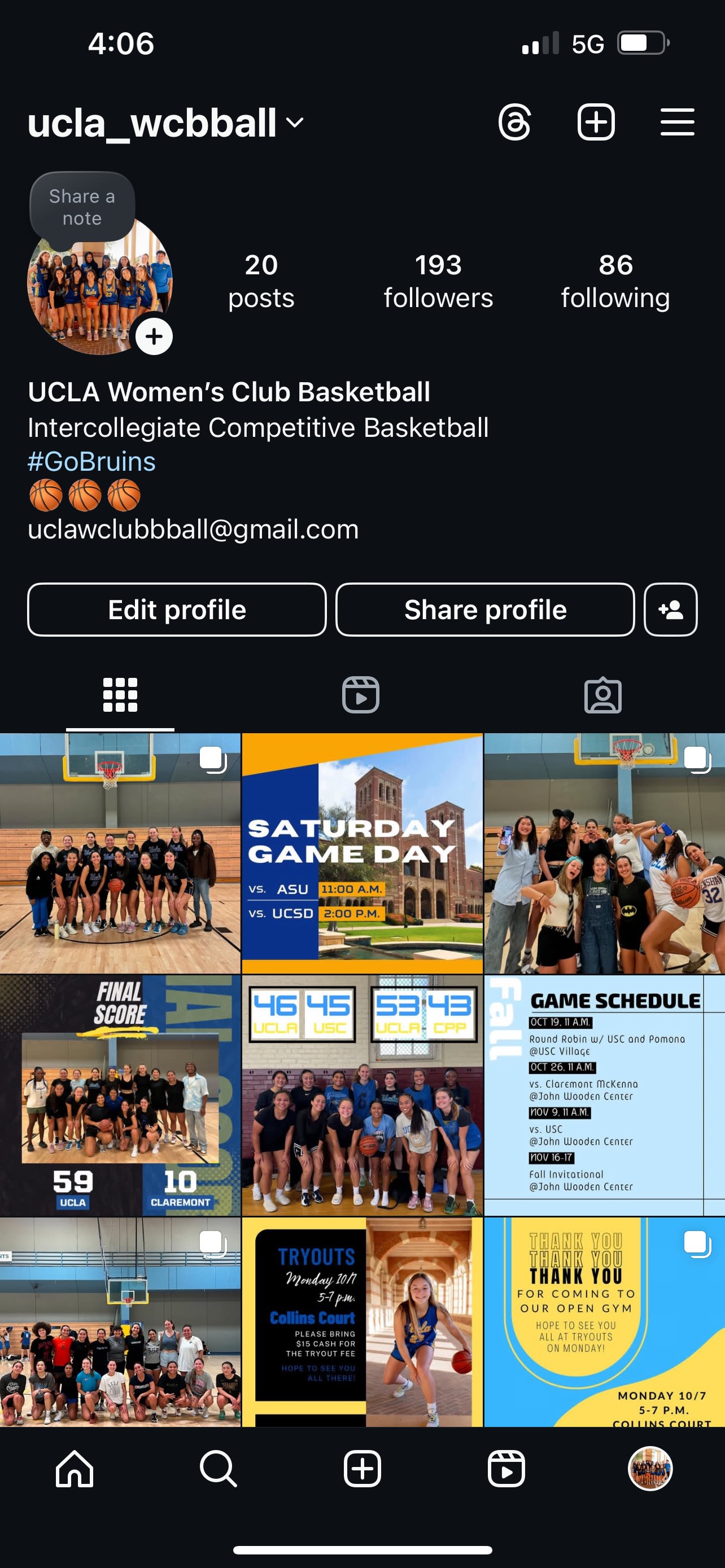Viewport: 725px width, 1568px height.
Task: Add to story via the profile picture plus
Action: 154,336
